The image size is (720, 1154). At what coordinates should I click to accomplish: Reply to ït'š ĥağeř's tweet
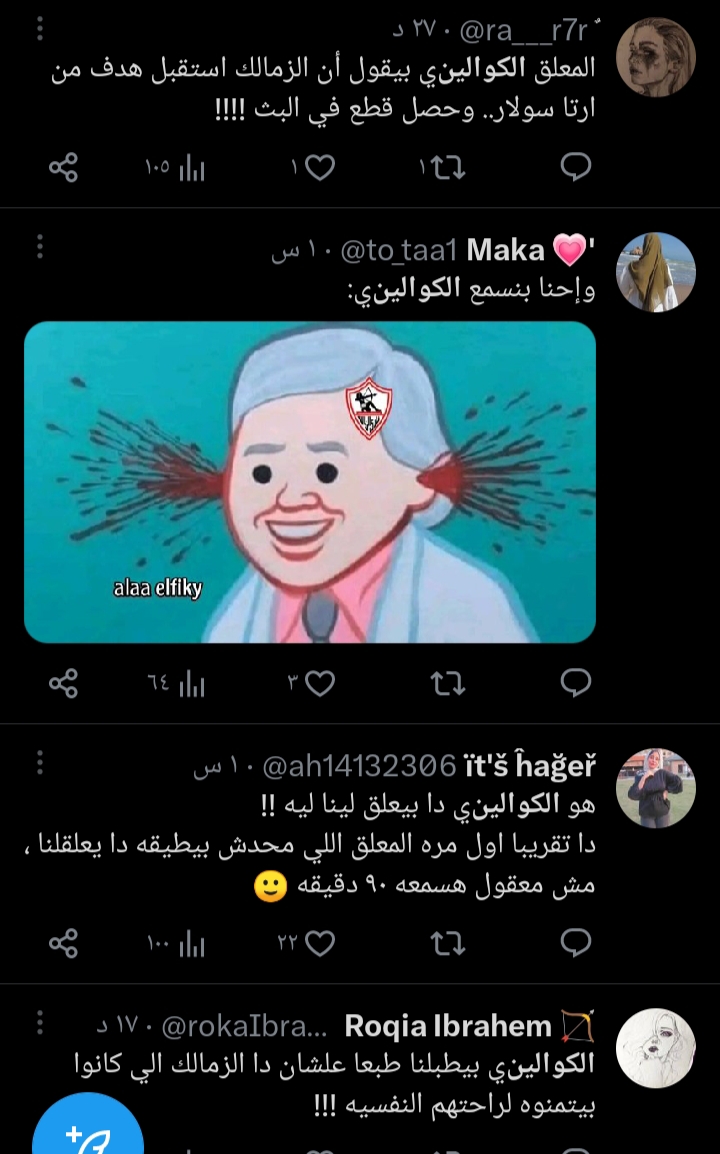[x=575, y=942]
